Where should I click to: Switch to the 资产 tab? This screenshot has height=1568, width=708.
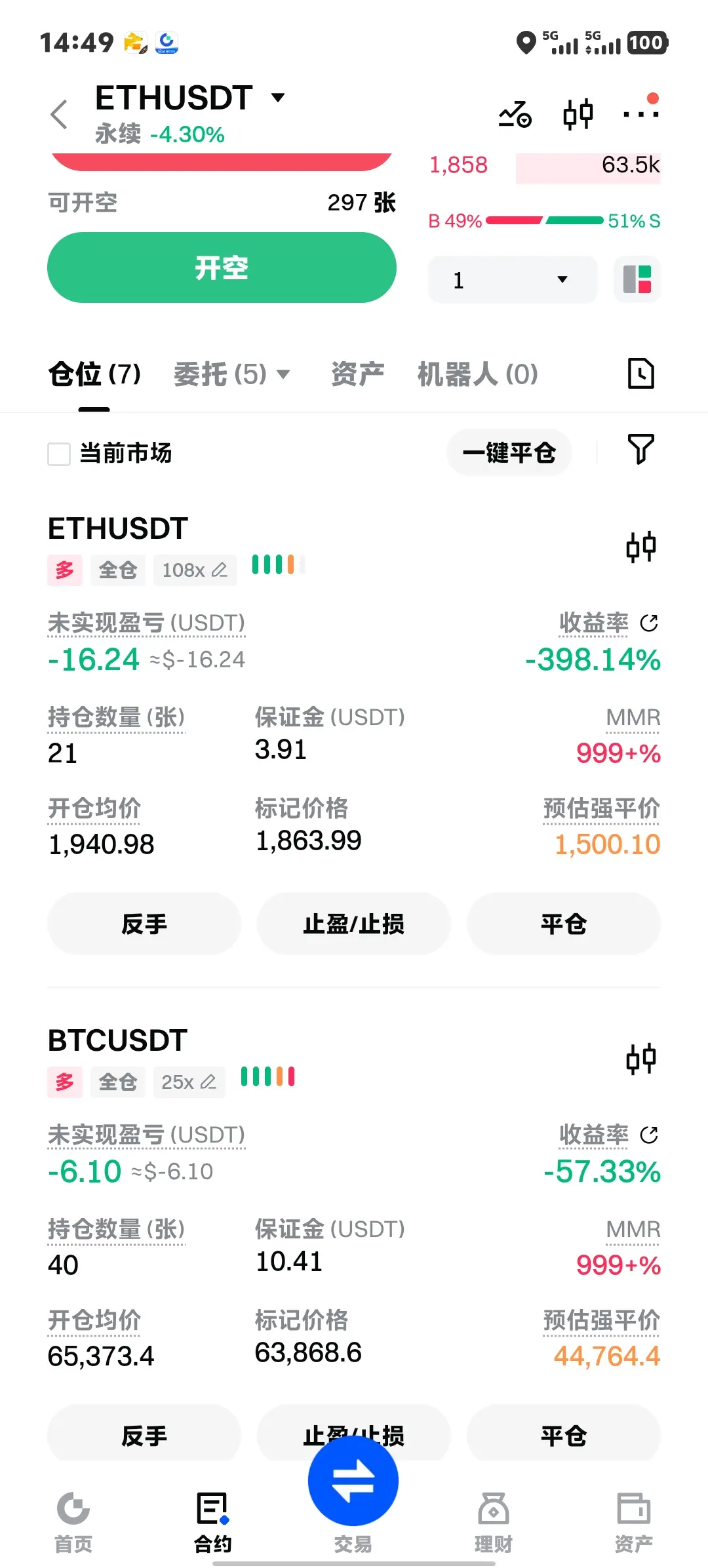click(357, 374)
